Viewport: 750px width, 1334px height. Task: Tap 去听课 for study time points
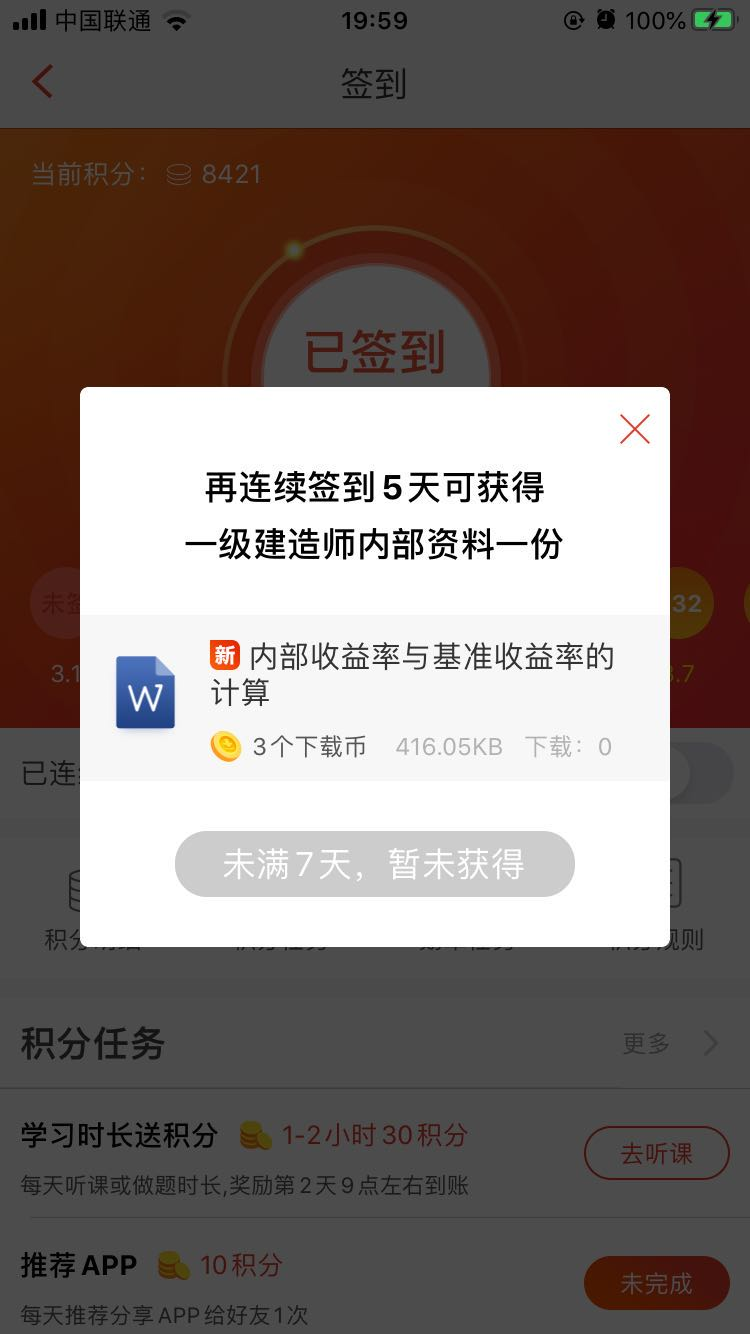(656, 1154)
